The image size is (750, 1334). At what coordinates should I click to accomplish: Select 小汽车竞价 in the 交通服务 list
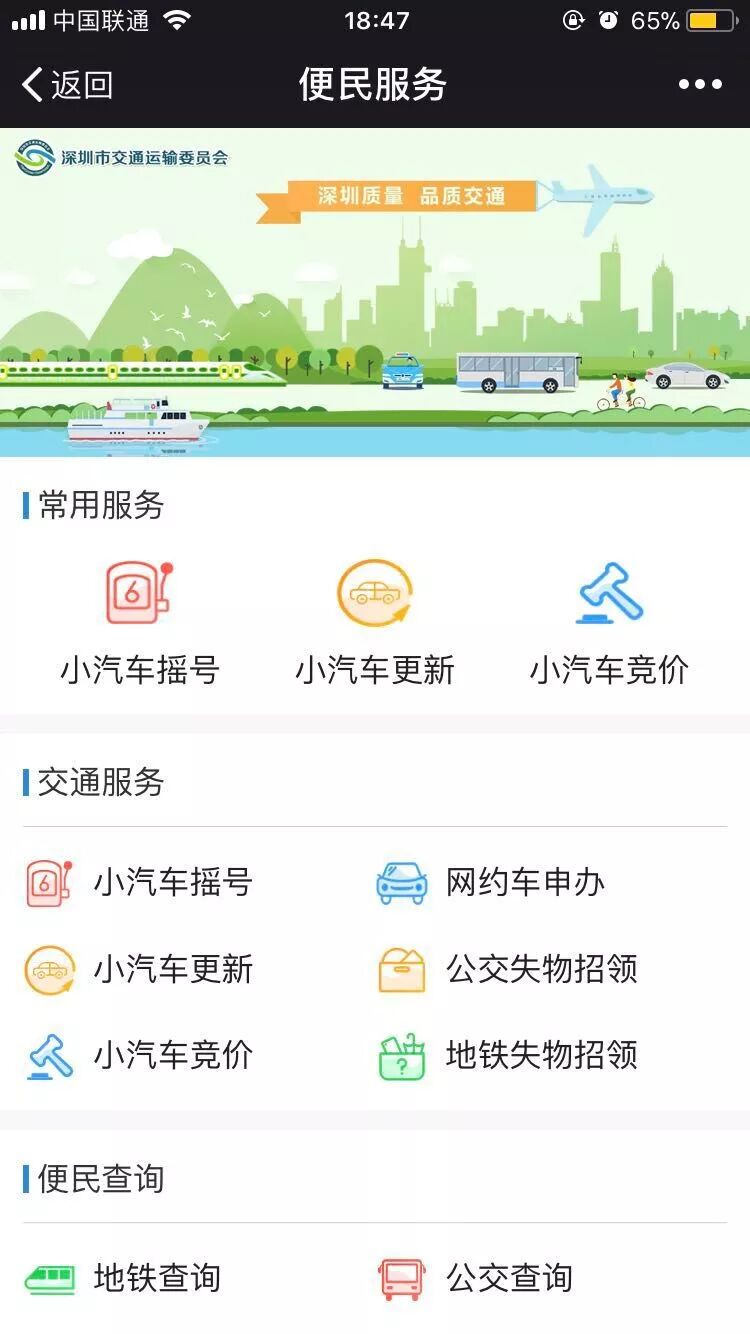point(140,1056)
